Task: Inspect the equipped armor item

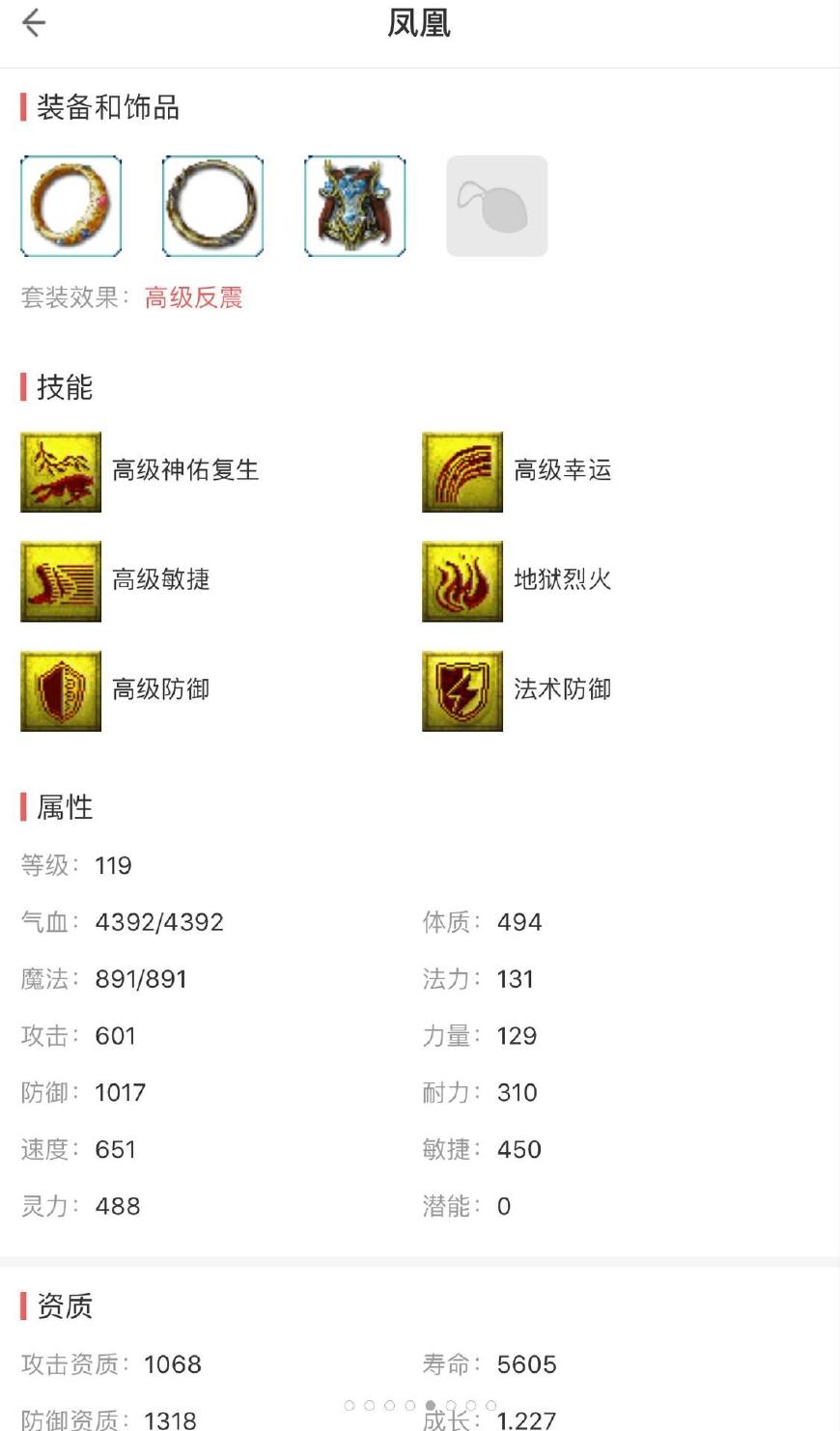Action: click(354, 205)
